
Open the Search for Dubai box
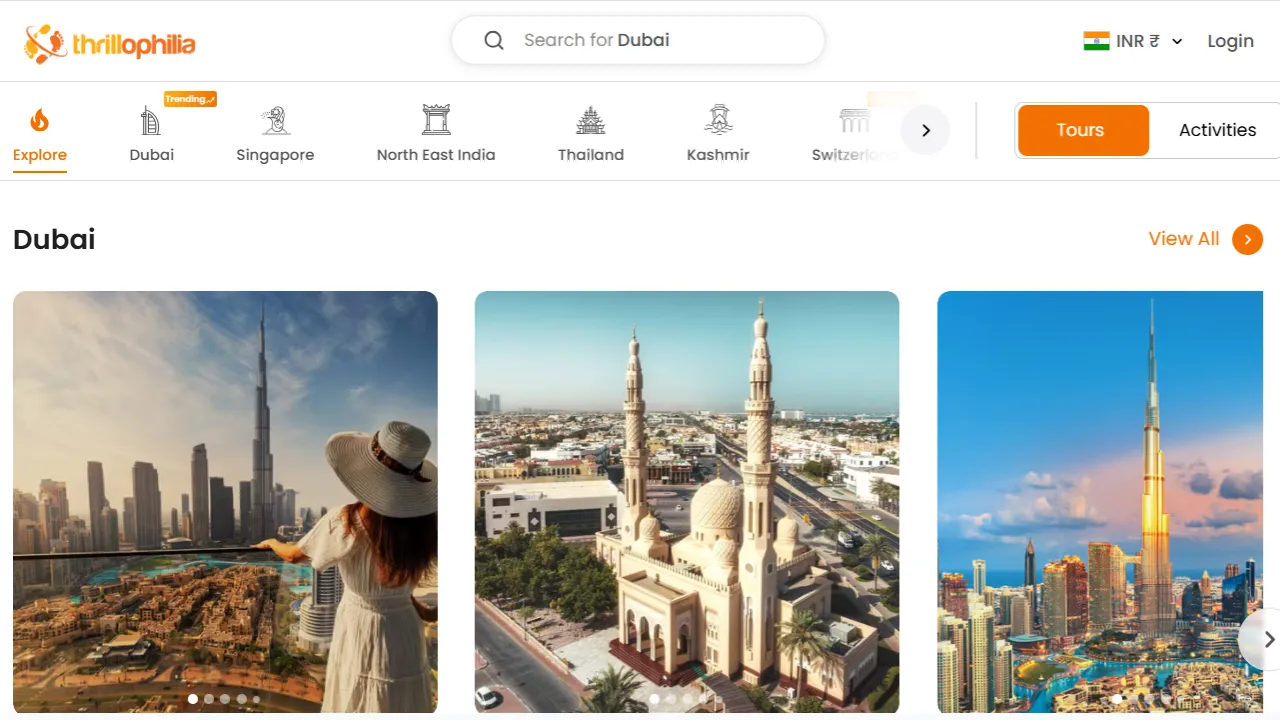pos(637,40)
